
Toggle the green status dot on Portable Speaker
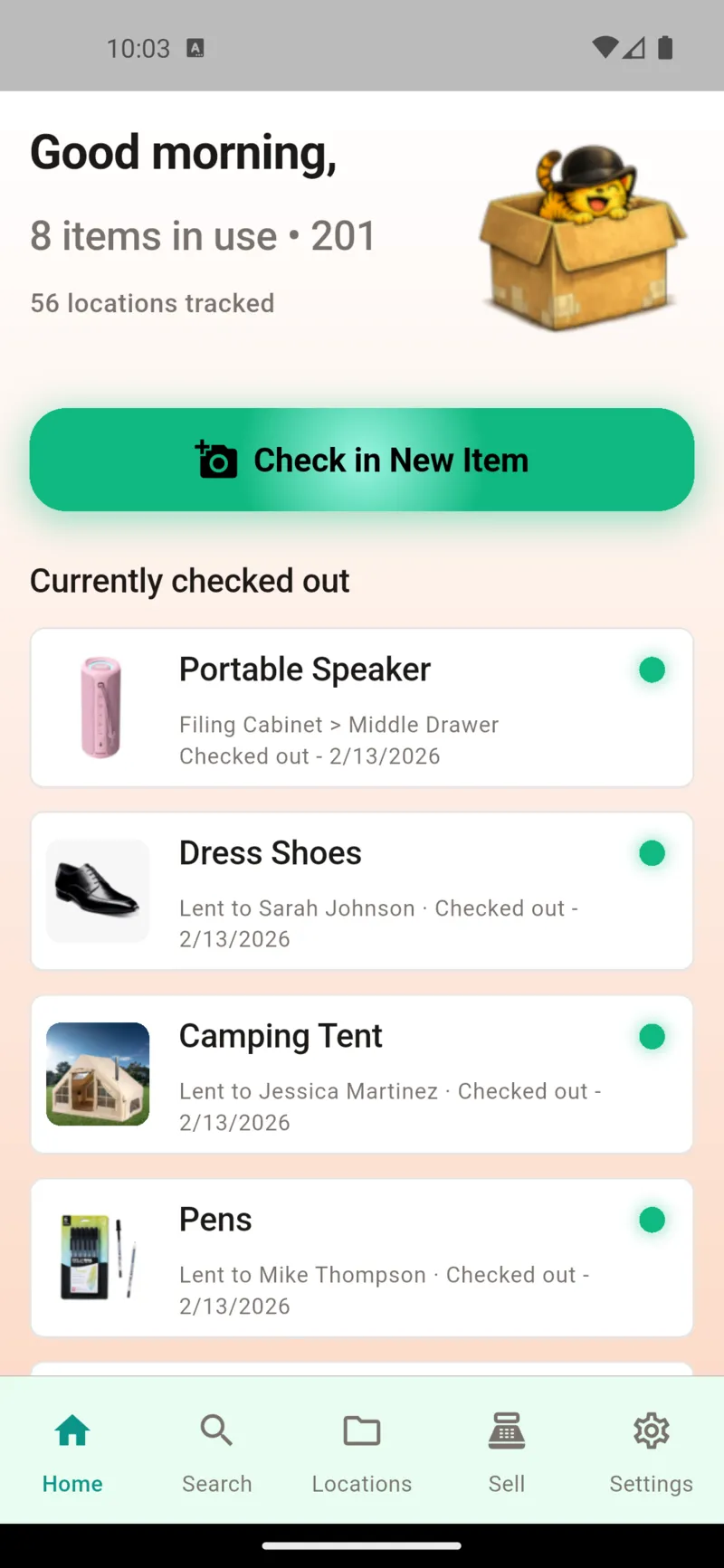[652, 669]
